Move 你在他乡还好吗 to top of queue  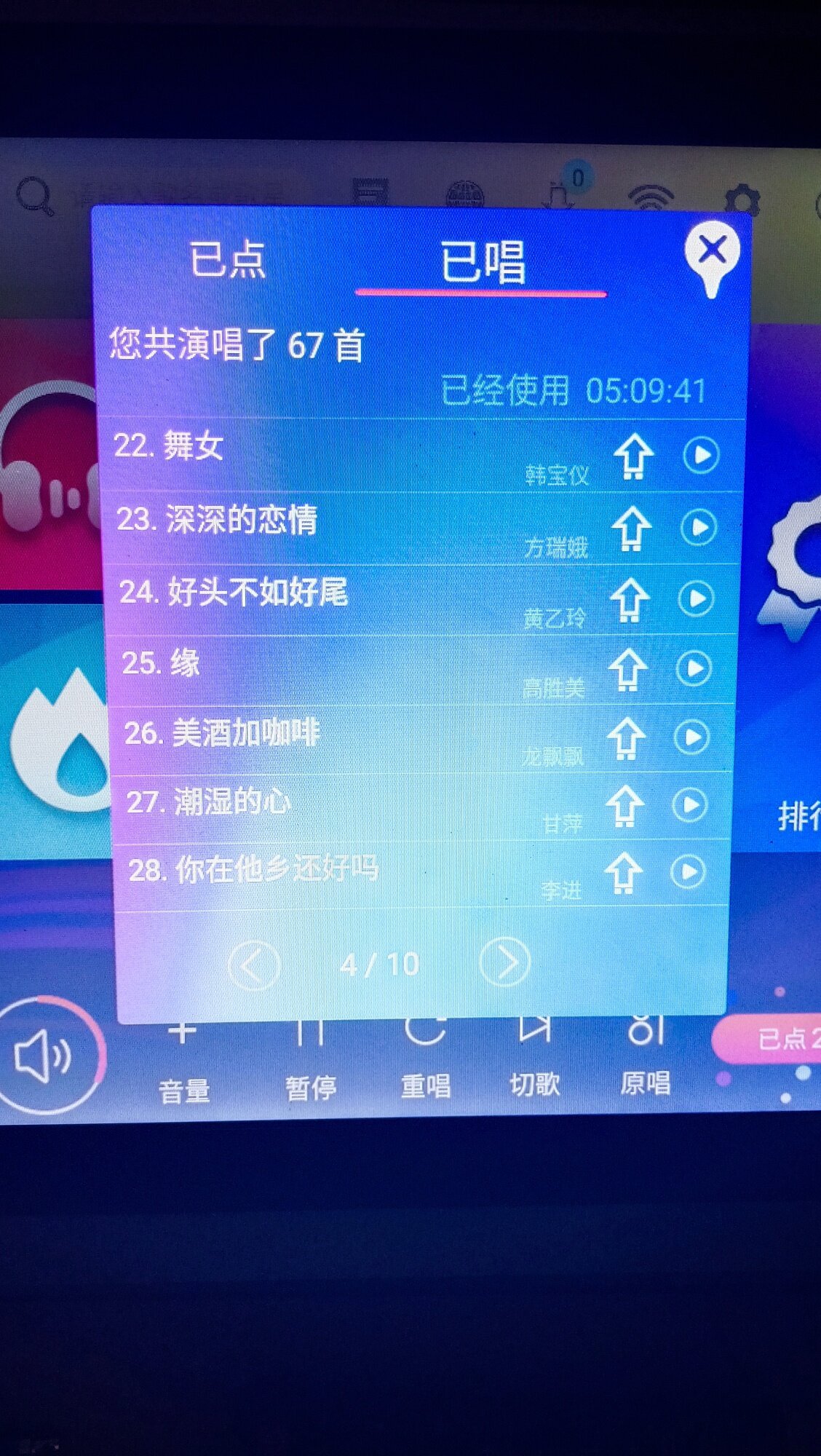pyautogui.click(x=623, y=872)
